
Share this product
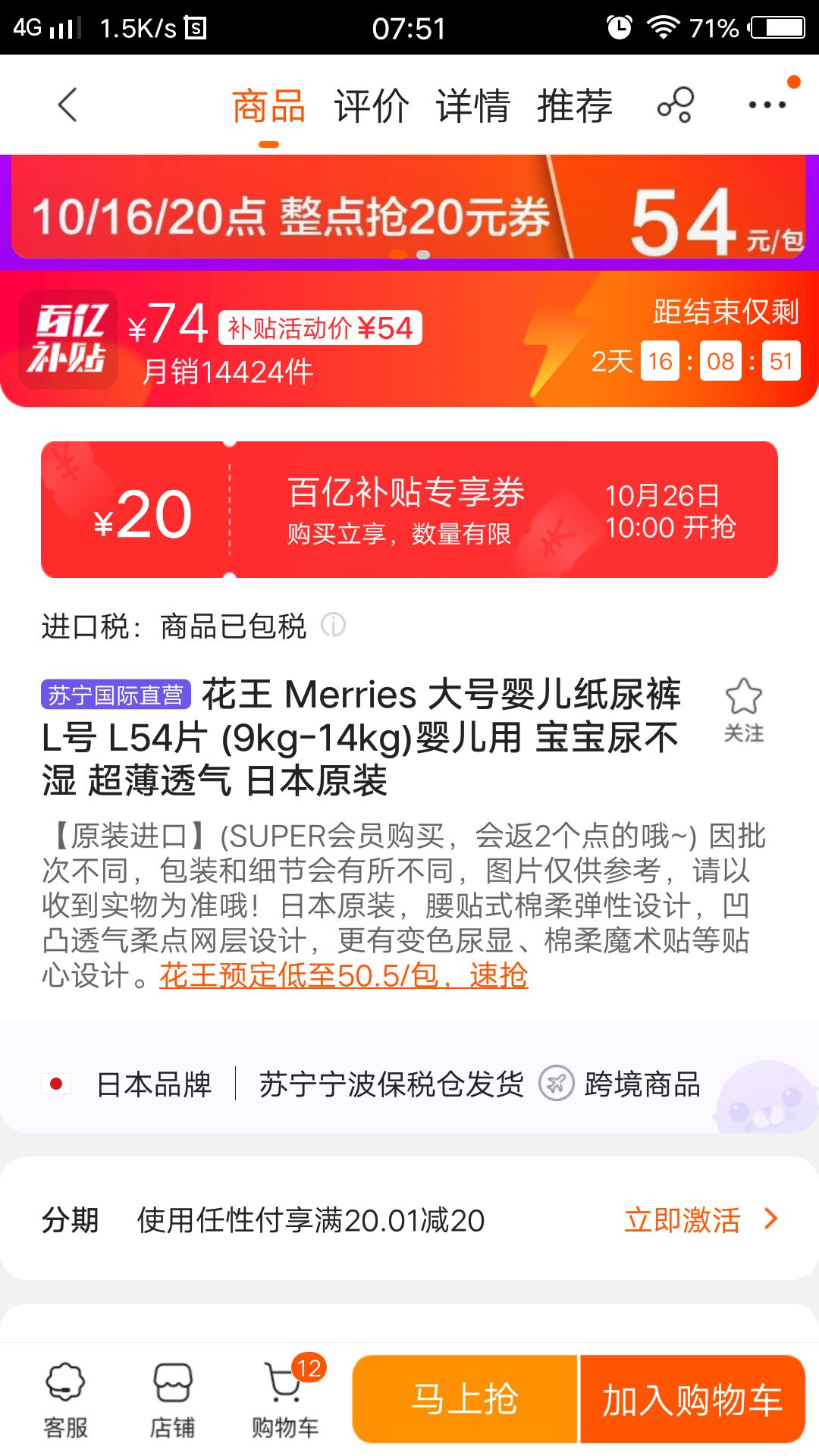click(675, 105)
